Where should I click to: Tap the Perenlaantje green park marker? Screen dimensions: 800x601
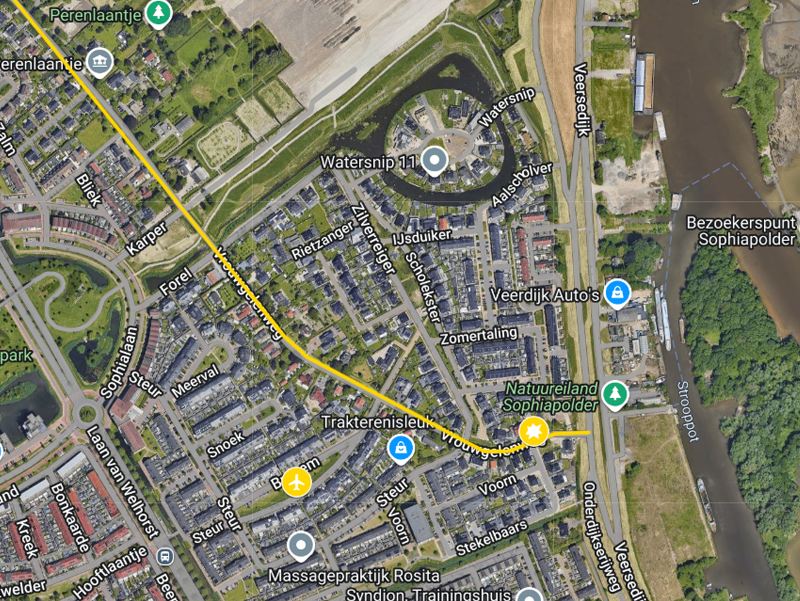coord(157,13)
